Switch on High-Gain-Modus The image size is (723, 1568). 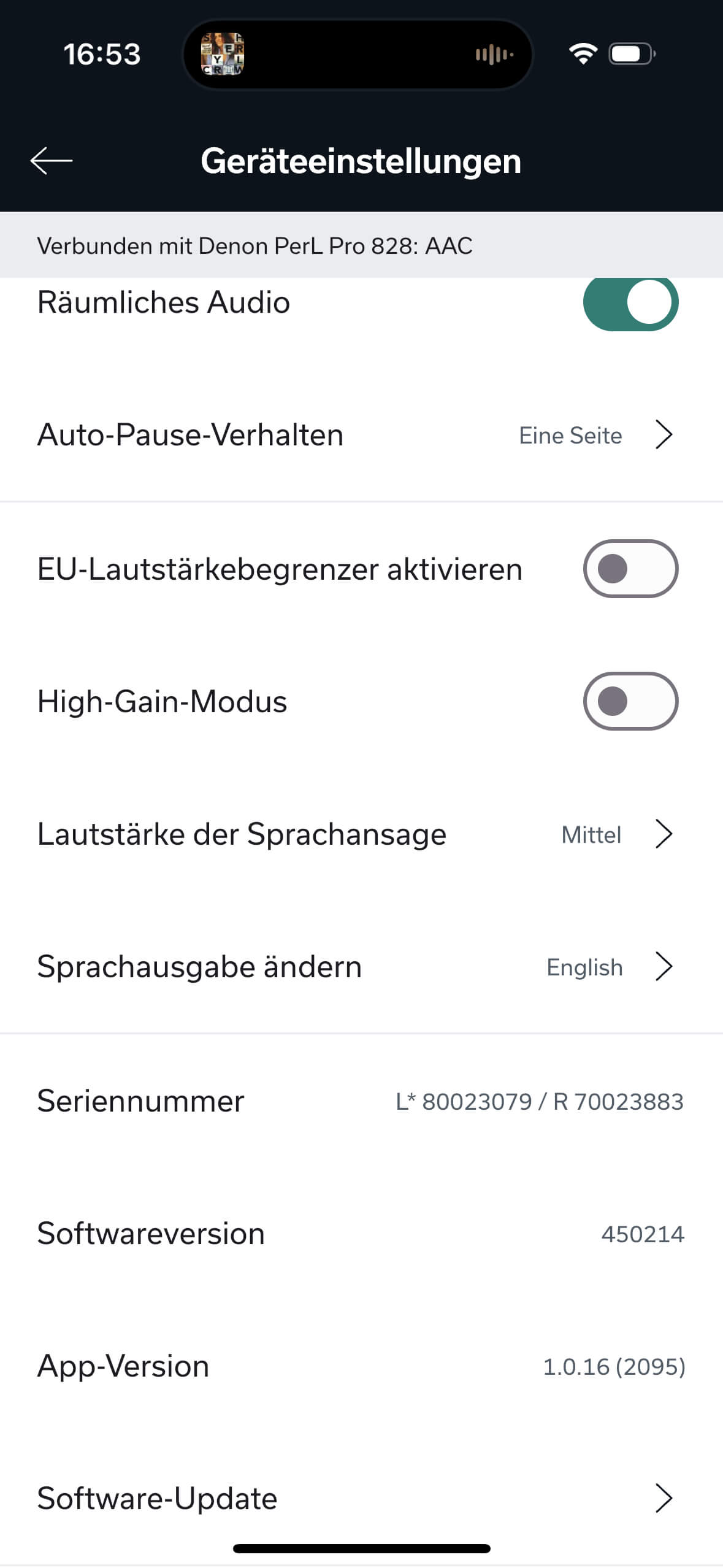630,701
